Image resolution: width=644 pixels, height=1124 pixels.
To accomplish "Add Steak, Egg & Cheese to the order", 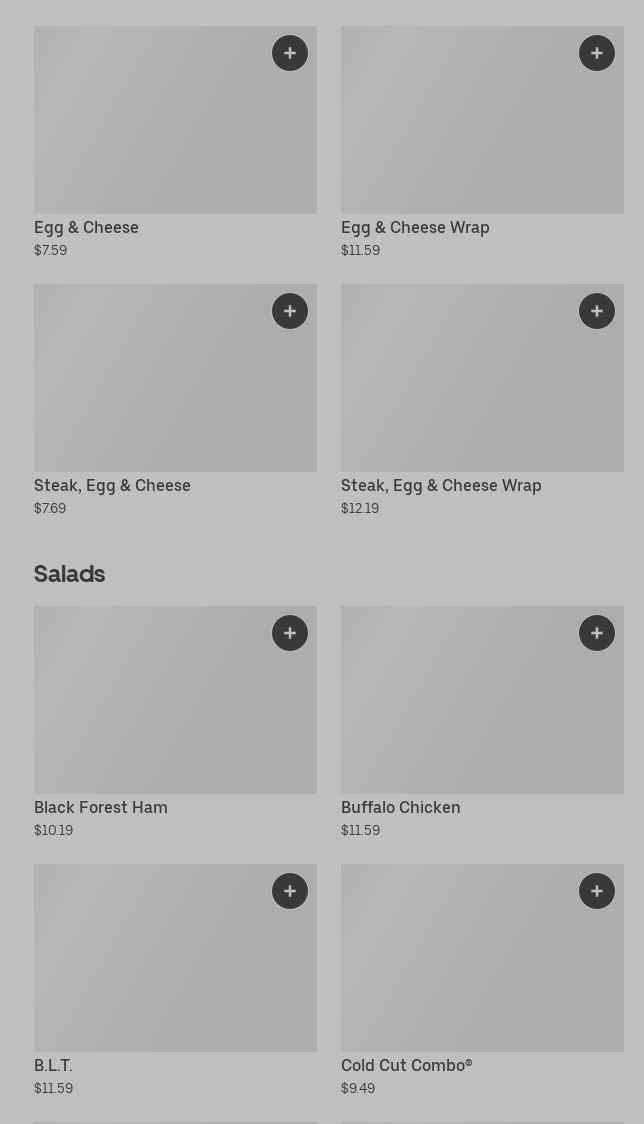I will click(x=290, y=311).
